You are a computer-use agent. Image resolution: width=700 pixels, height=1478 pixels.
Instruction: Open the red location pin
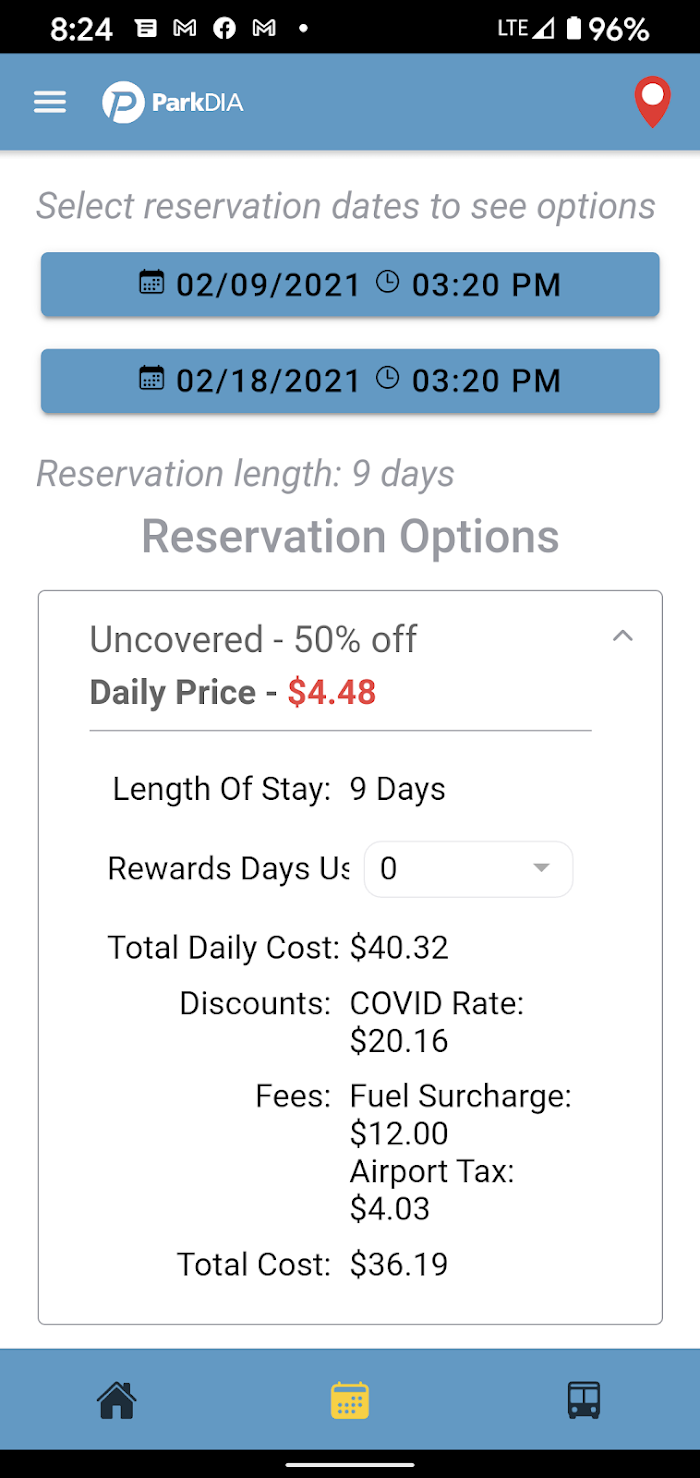(652, 103)
